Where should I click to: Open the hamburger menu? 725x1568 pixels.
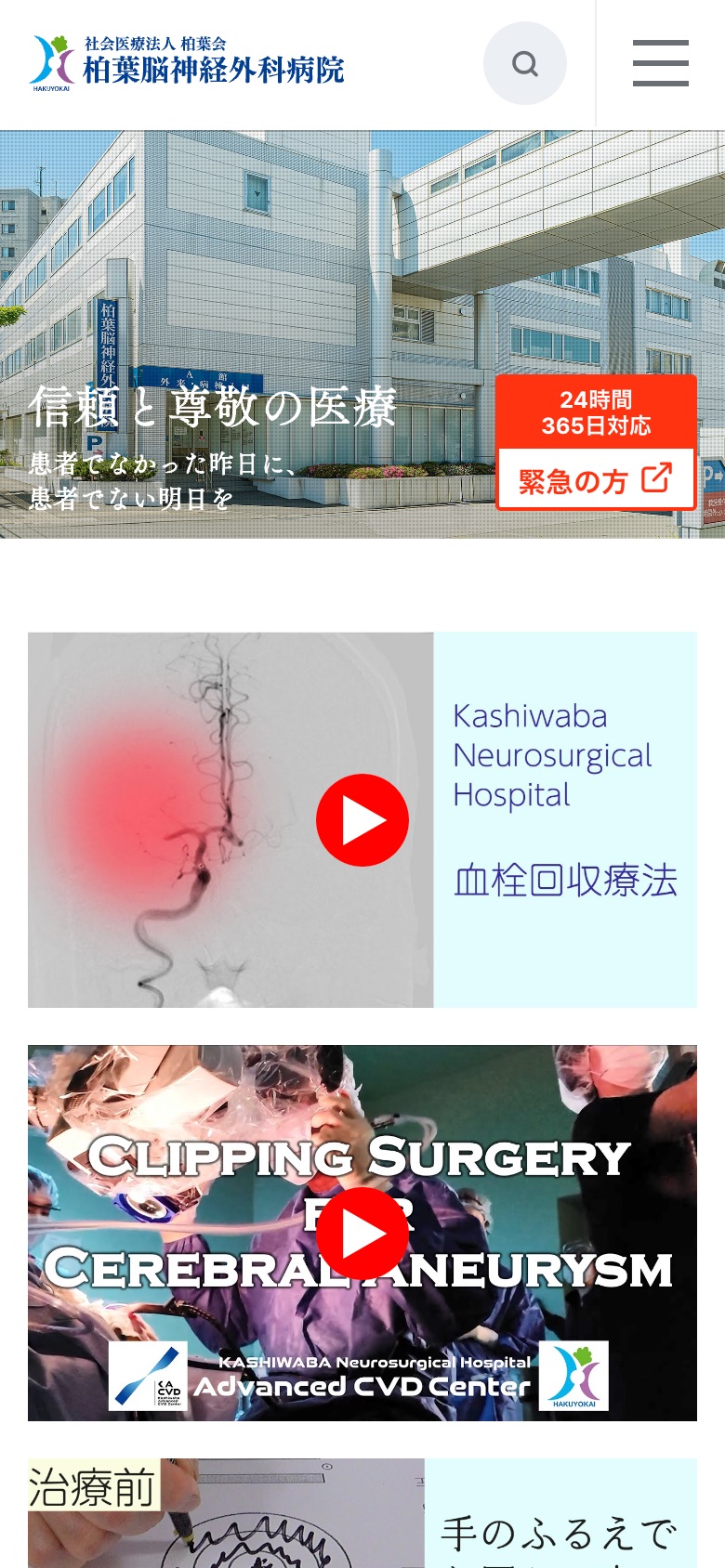coord(661,63)
